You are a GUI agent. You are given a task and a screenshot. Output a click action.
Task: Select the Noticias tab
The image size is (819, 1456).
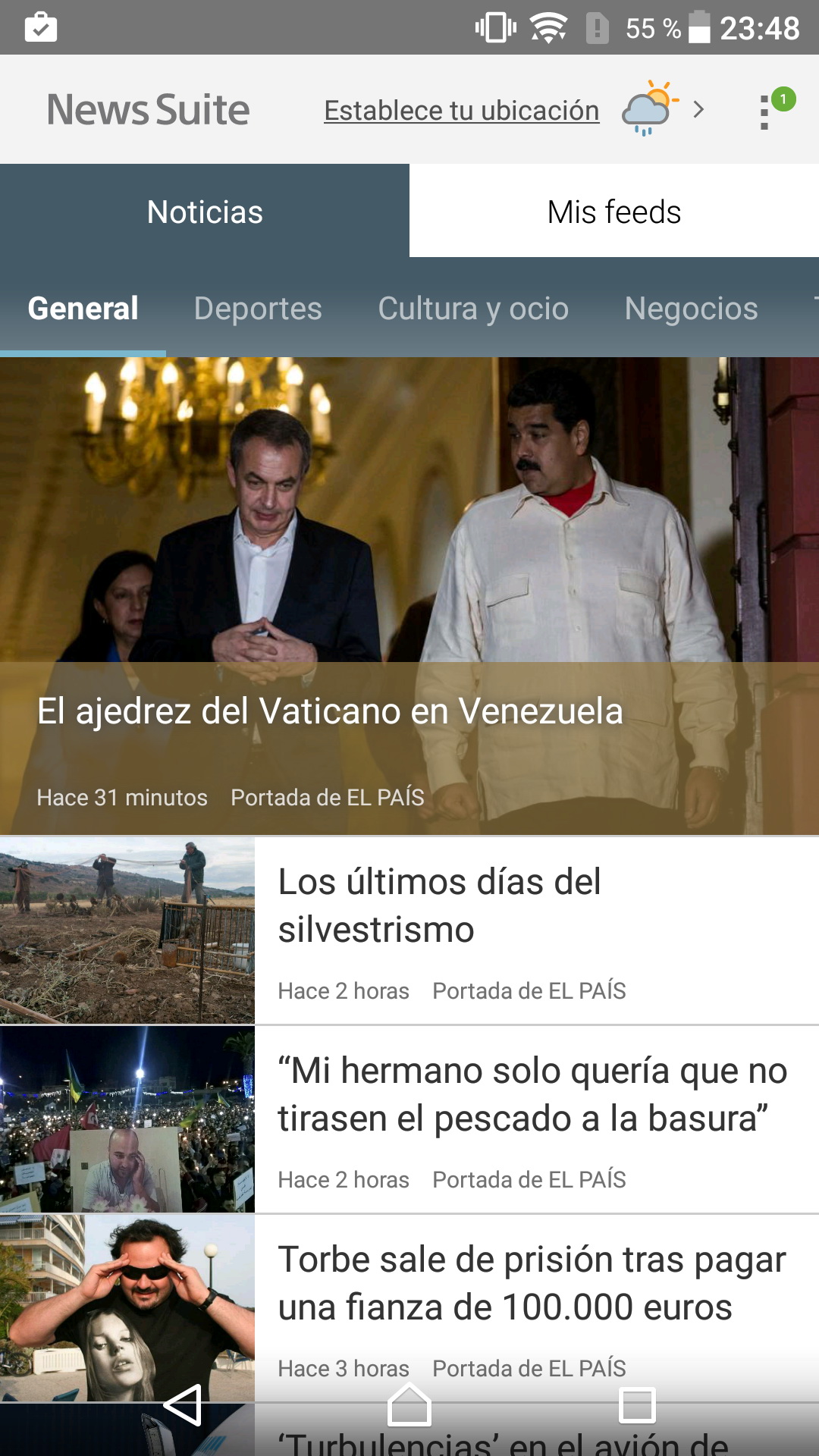point(205,211)
